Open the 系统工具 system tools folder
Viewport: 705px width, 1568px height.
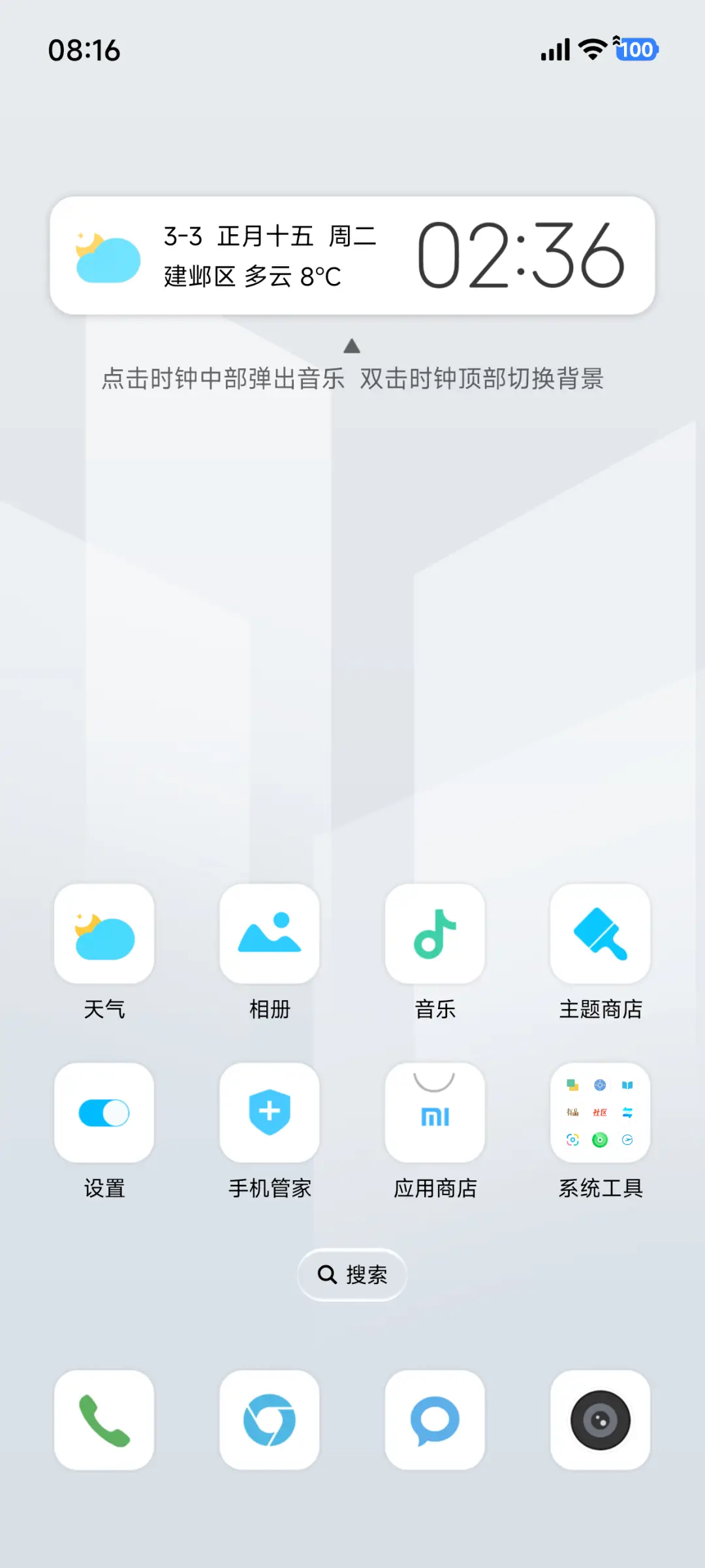click(600, 1113)
